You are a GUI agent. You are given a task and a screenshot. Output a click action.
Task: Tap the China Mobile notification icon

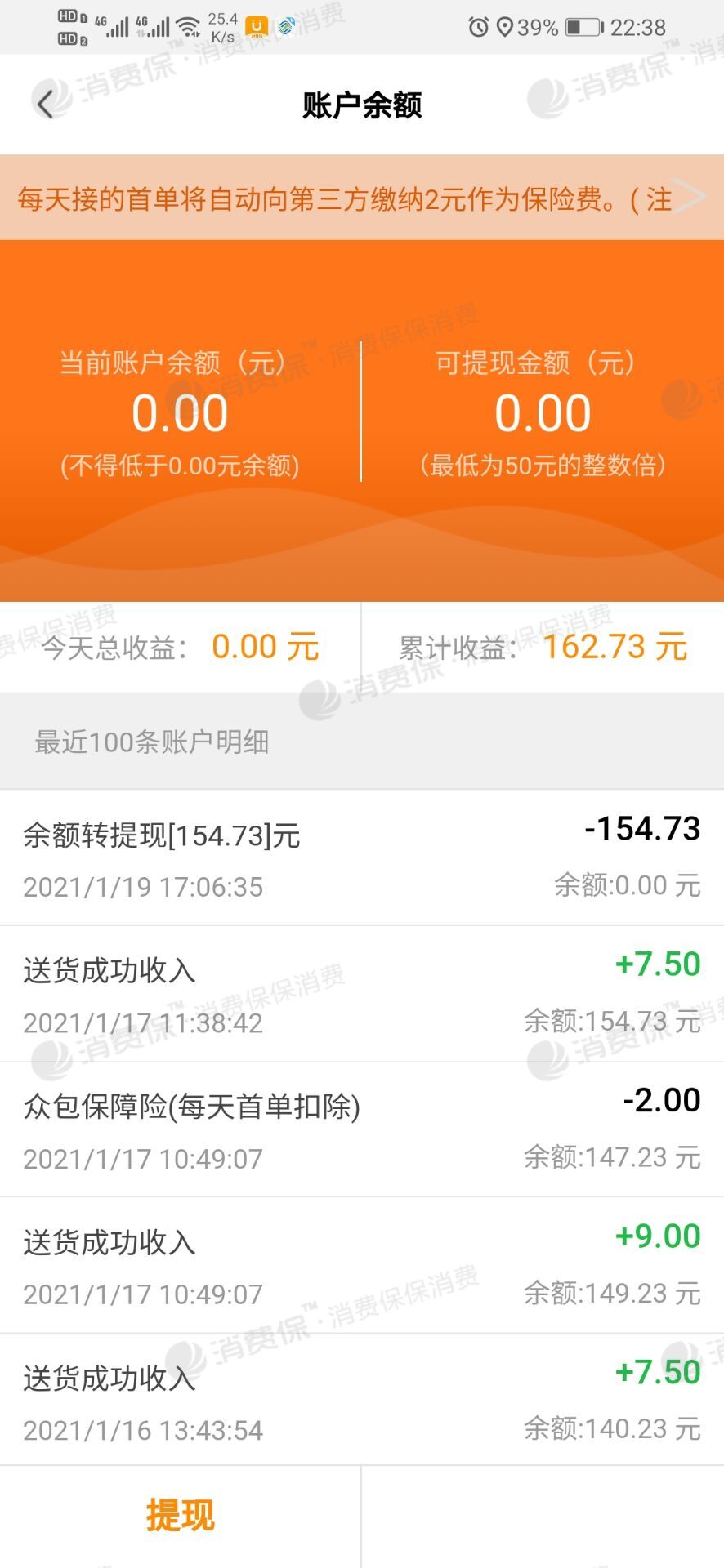click(286, 25)
